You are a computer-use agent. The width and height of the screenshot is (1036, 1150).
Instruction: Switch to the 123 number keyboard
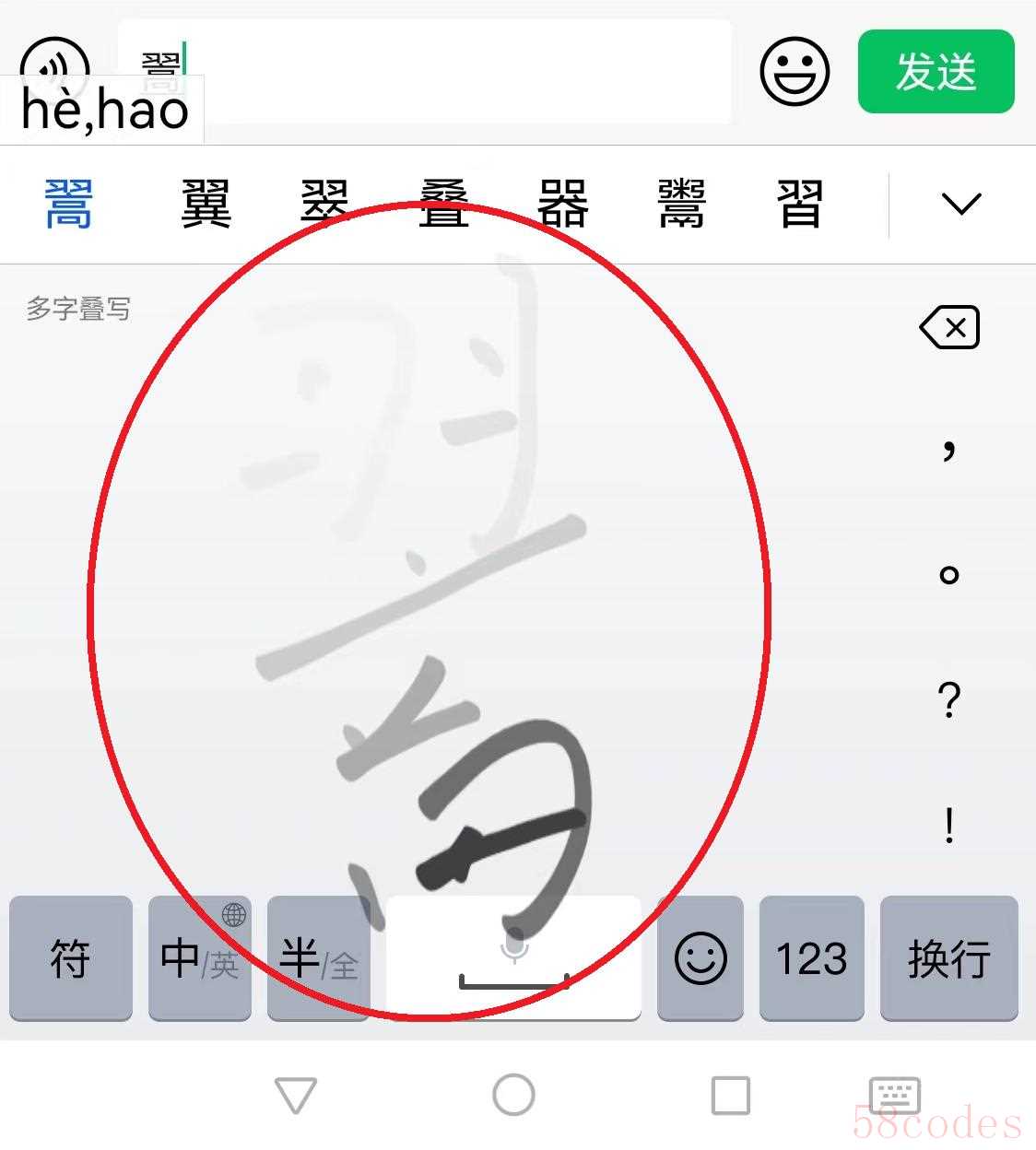(x=811, y=958)
